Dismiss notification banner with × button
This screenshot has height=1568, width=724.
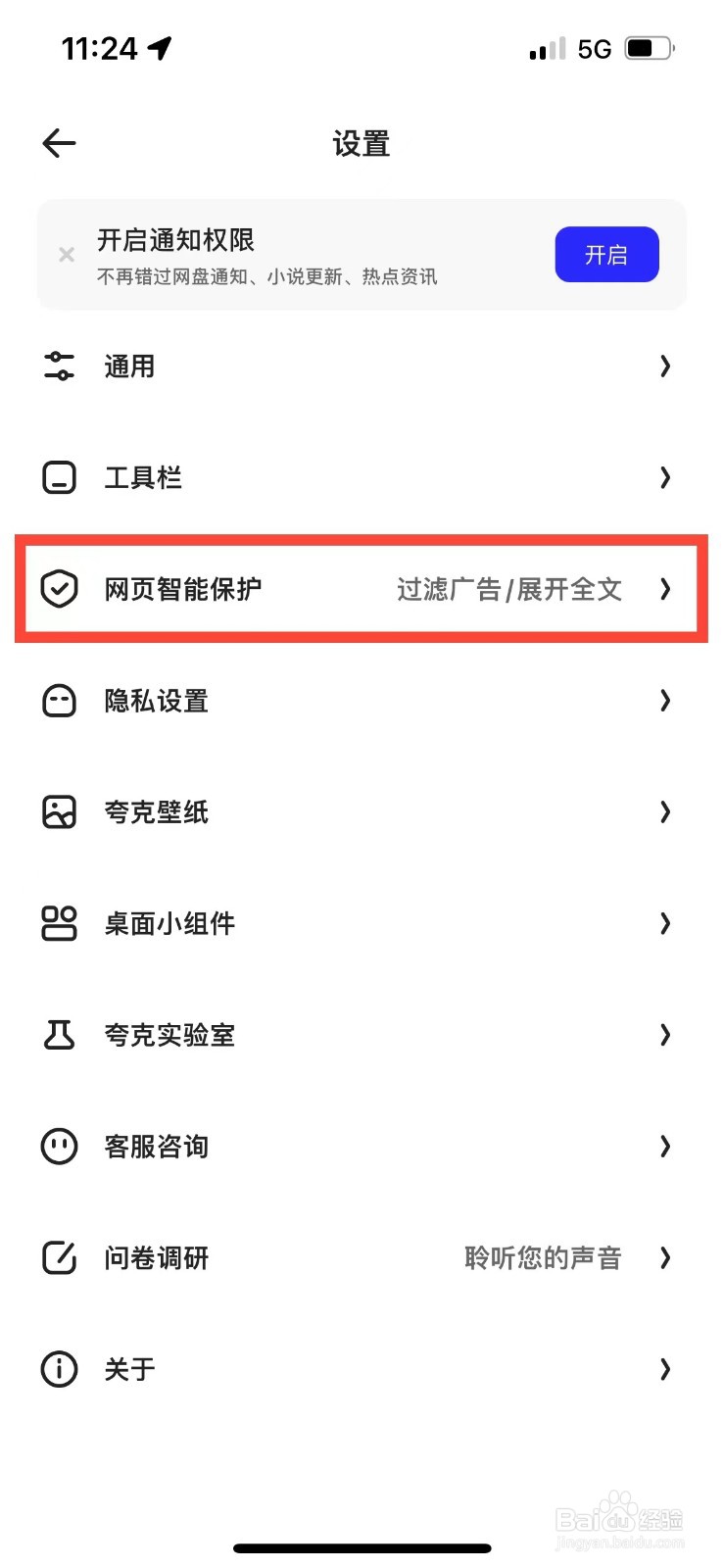coord(66,255)
